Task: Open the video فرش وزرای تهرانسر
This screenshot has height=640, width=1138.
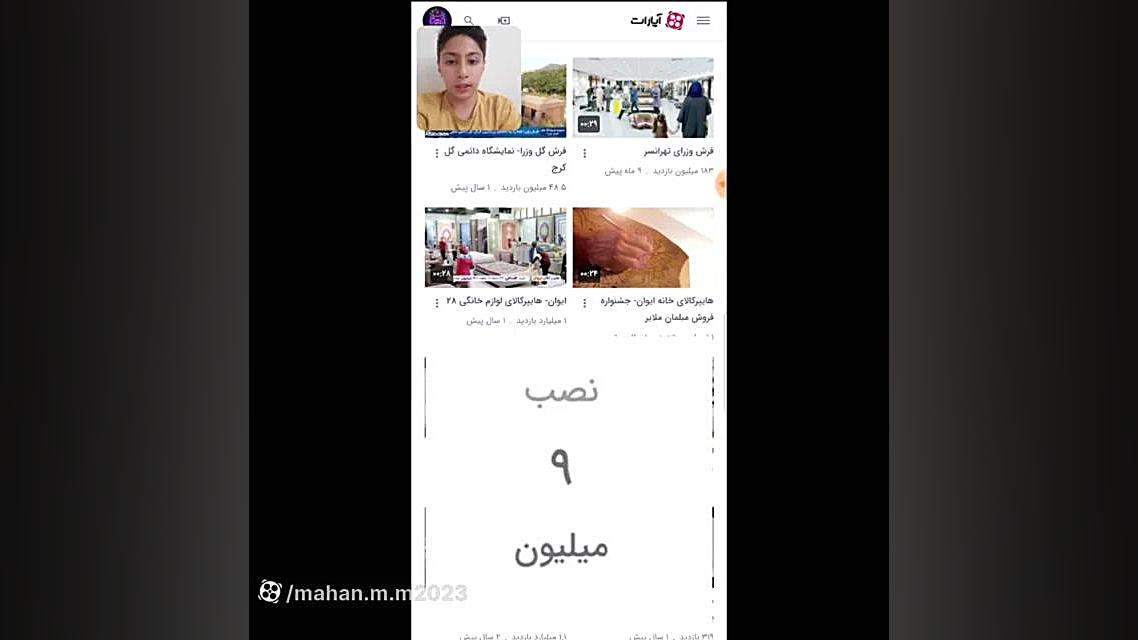Action: coord(642,98)
